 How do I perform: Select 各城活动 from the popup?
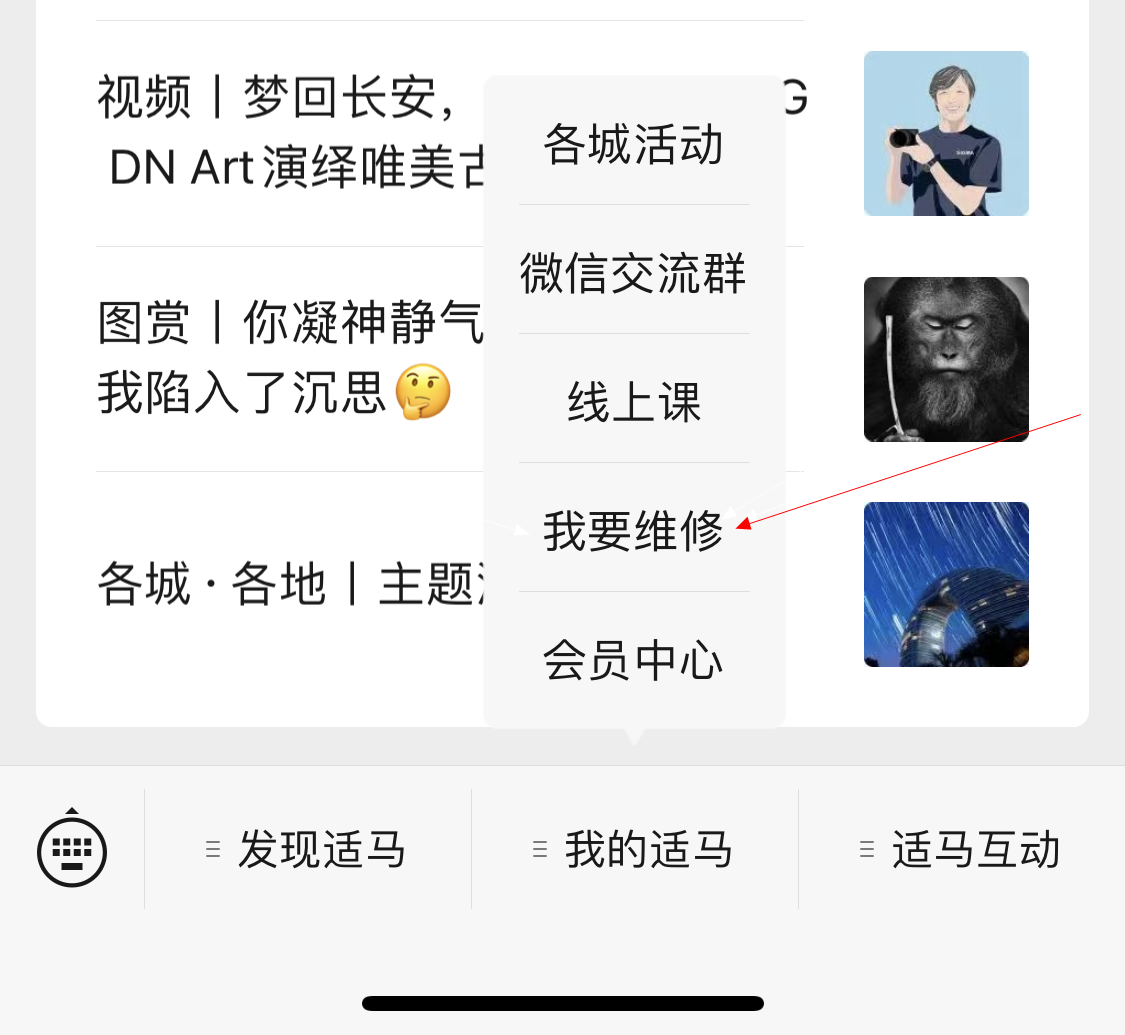(633, 144)
